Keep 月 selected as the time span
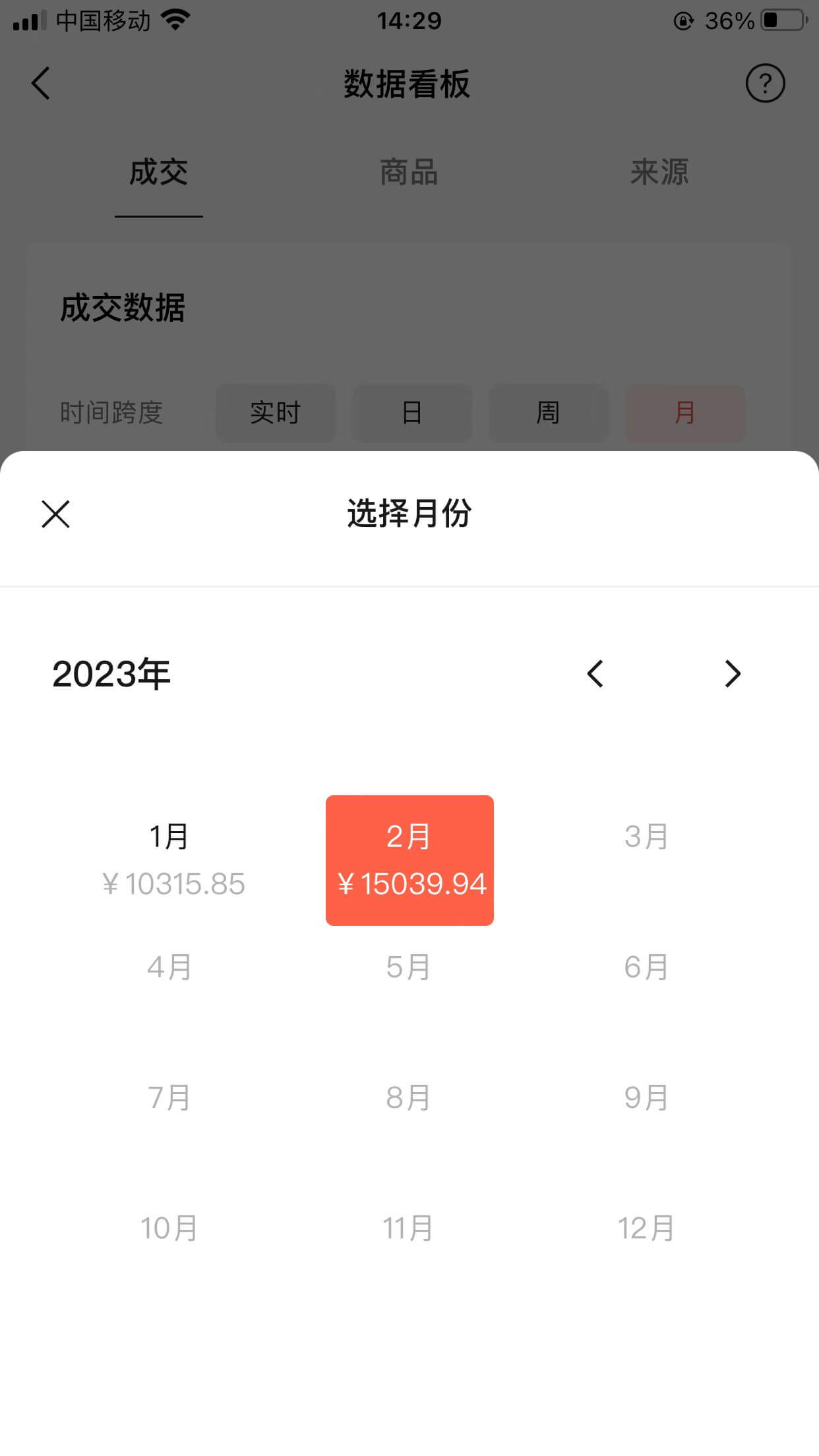This screenshot has width=819, height=1456. pos(685,413)
